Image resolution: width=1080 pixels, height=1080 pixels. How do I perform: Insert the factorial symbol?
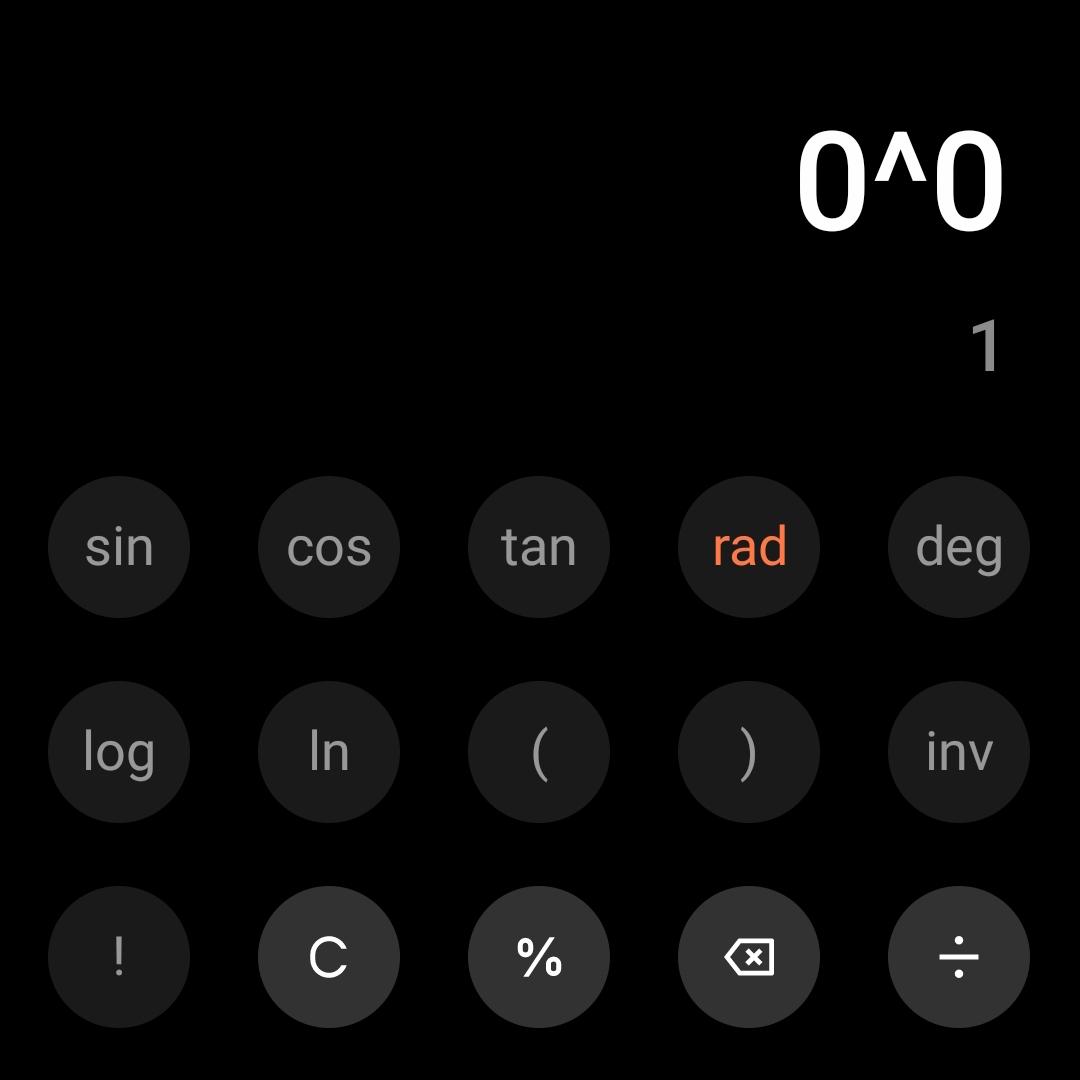[119, 957]
